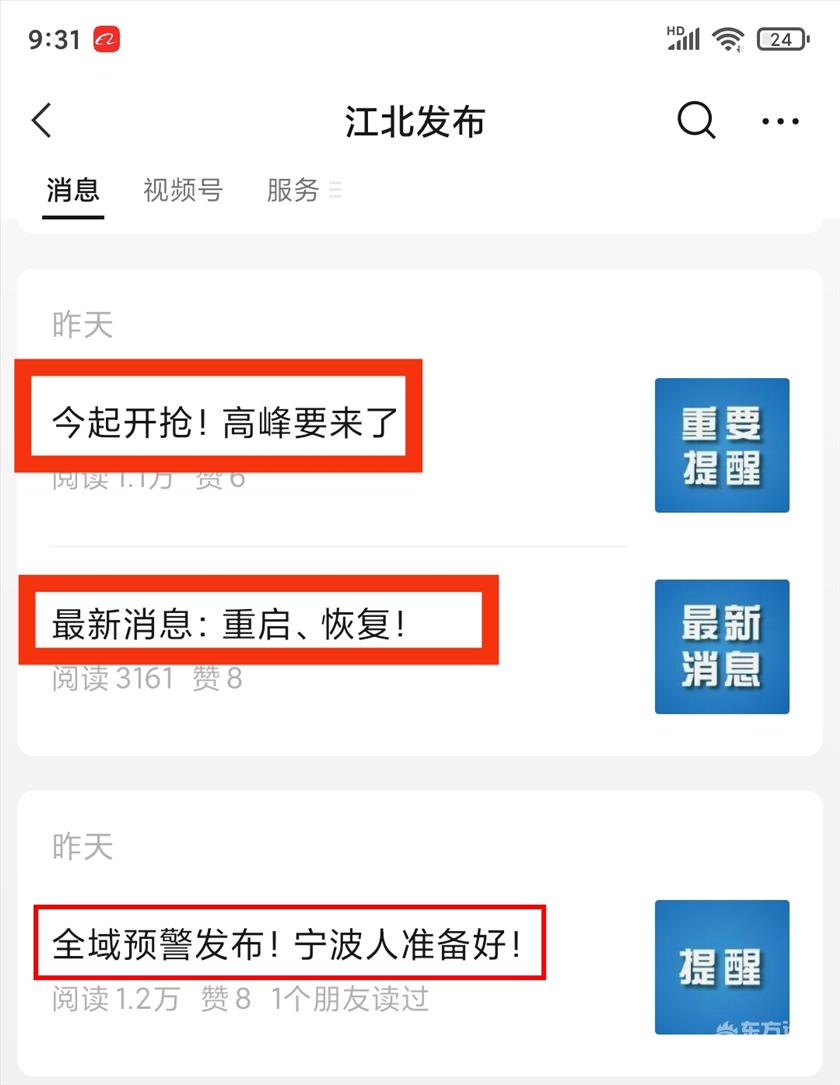
Task: Open article 全域预警发布！宁波人准备好！
Action: pyautogui.click(x=287, y=944)
